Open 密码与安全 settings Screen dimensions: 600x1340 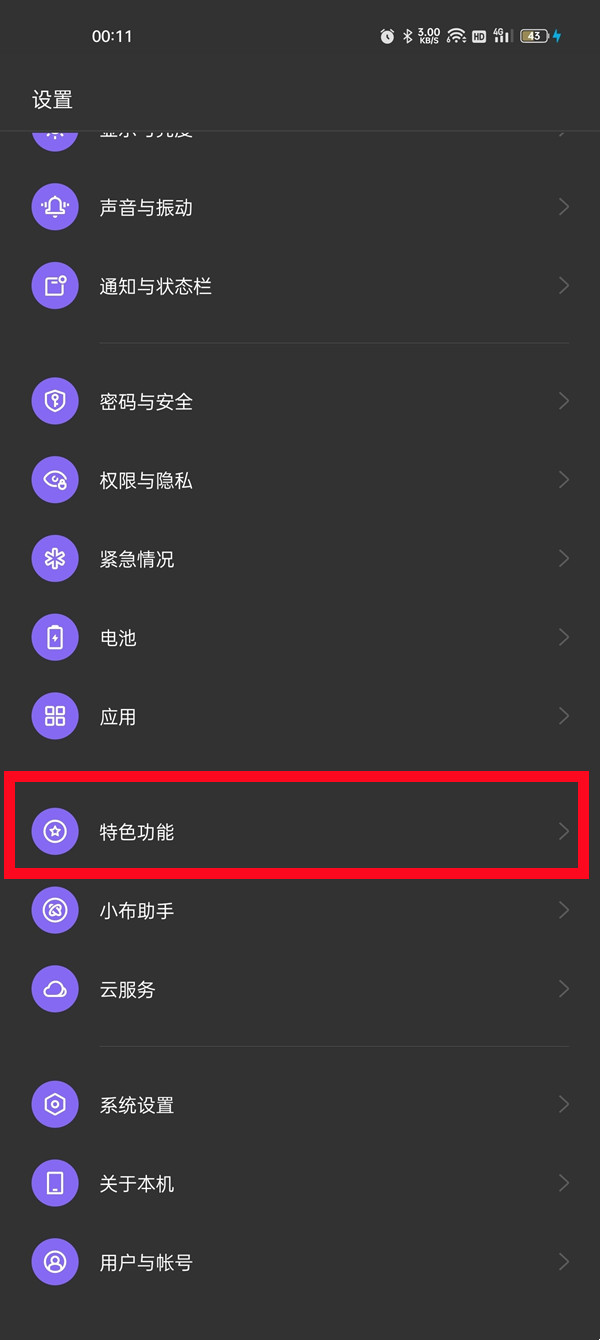[146, 402]
